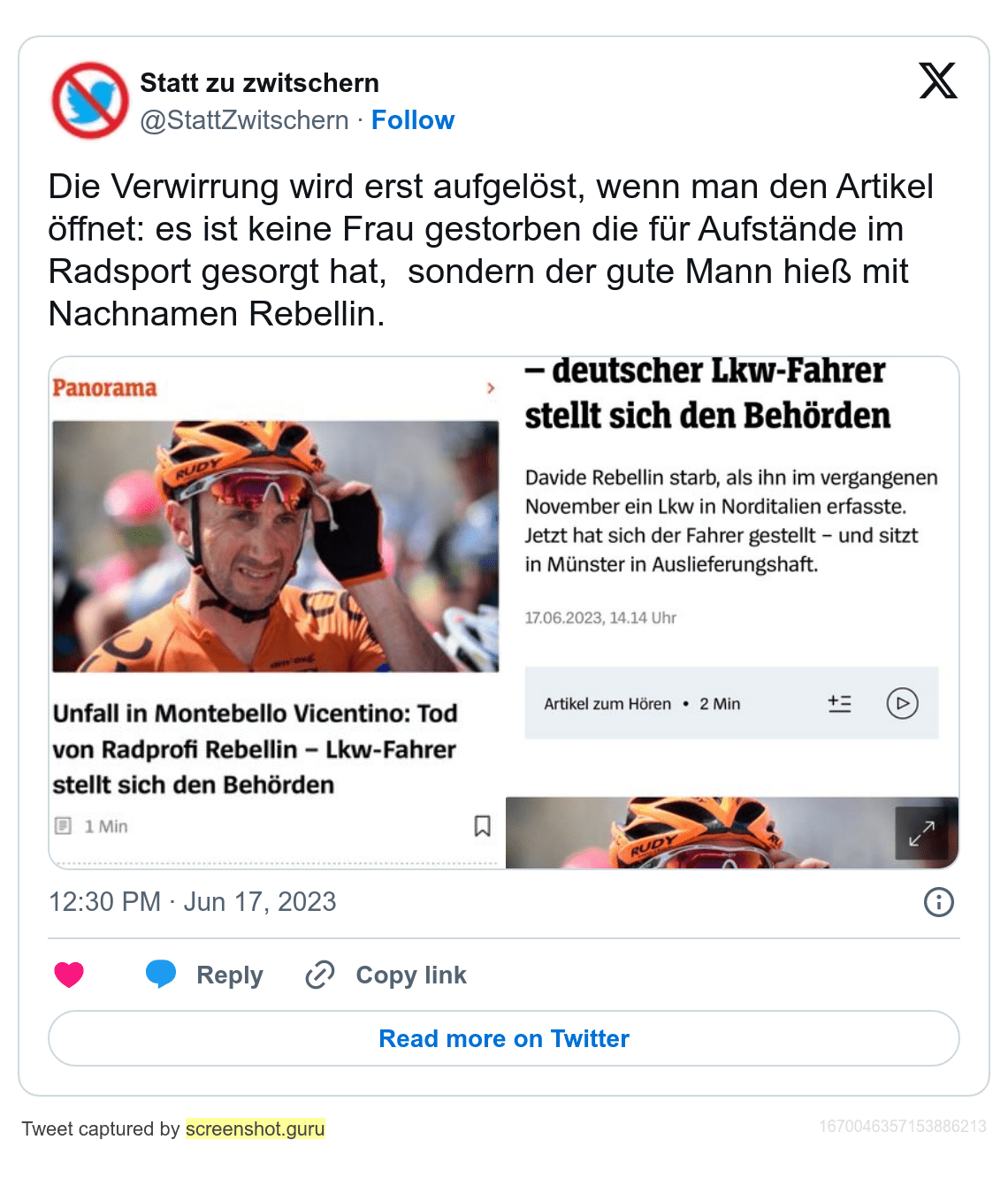Open the tweet timestamp link
Viewport: 1008px width, 1178px height.
(193, 902)
